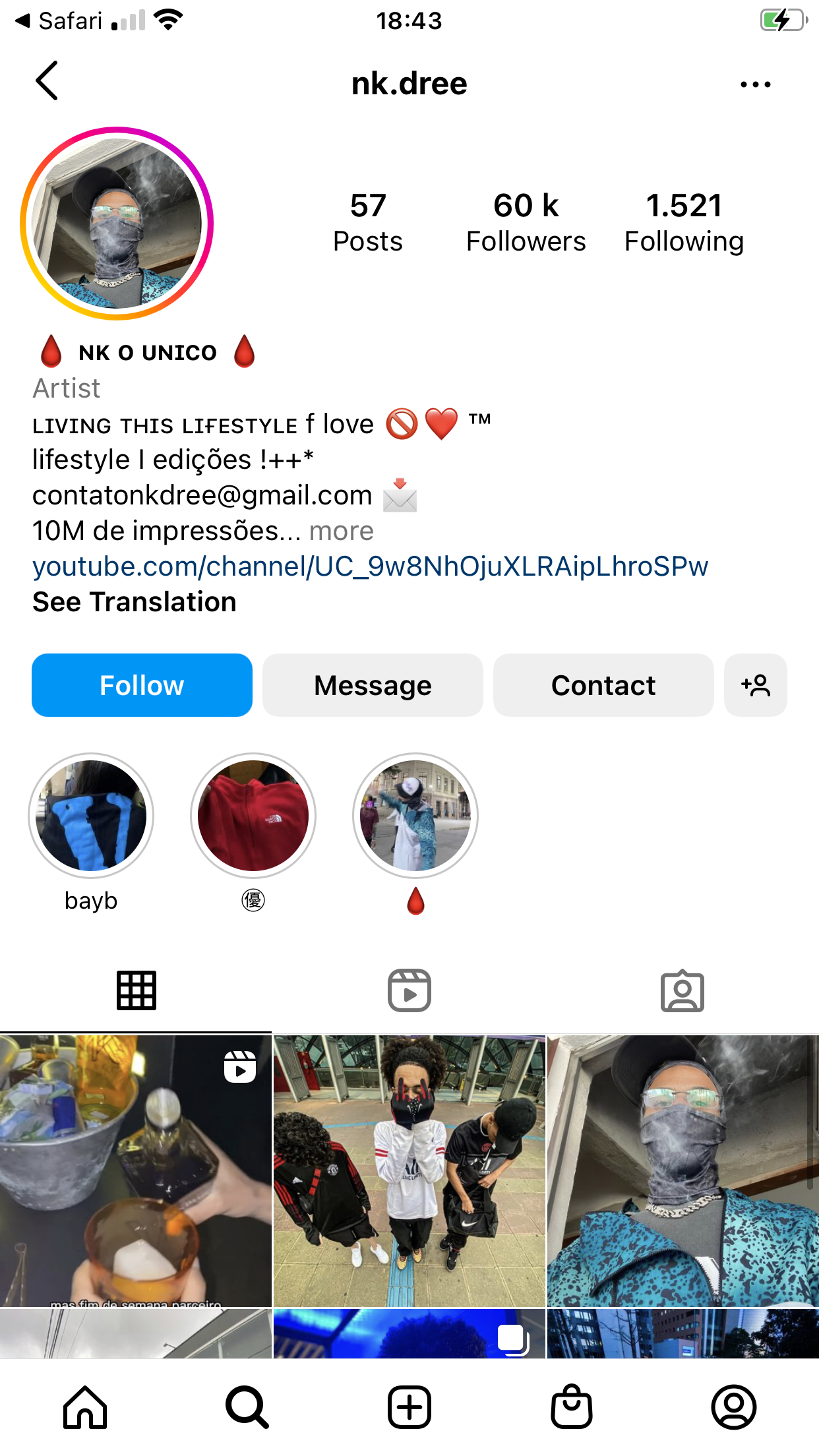
Task: Show suggested accounts with add-person icon
Action: point(756,685)
